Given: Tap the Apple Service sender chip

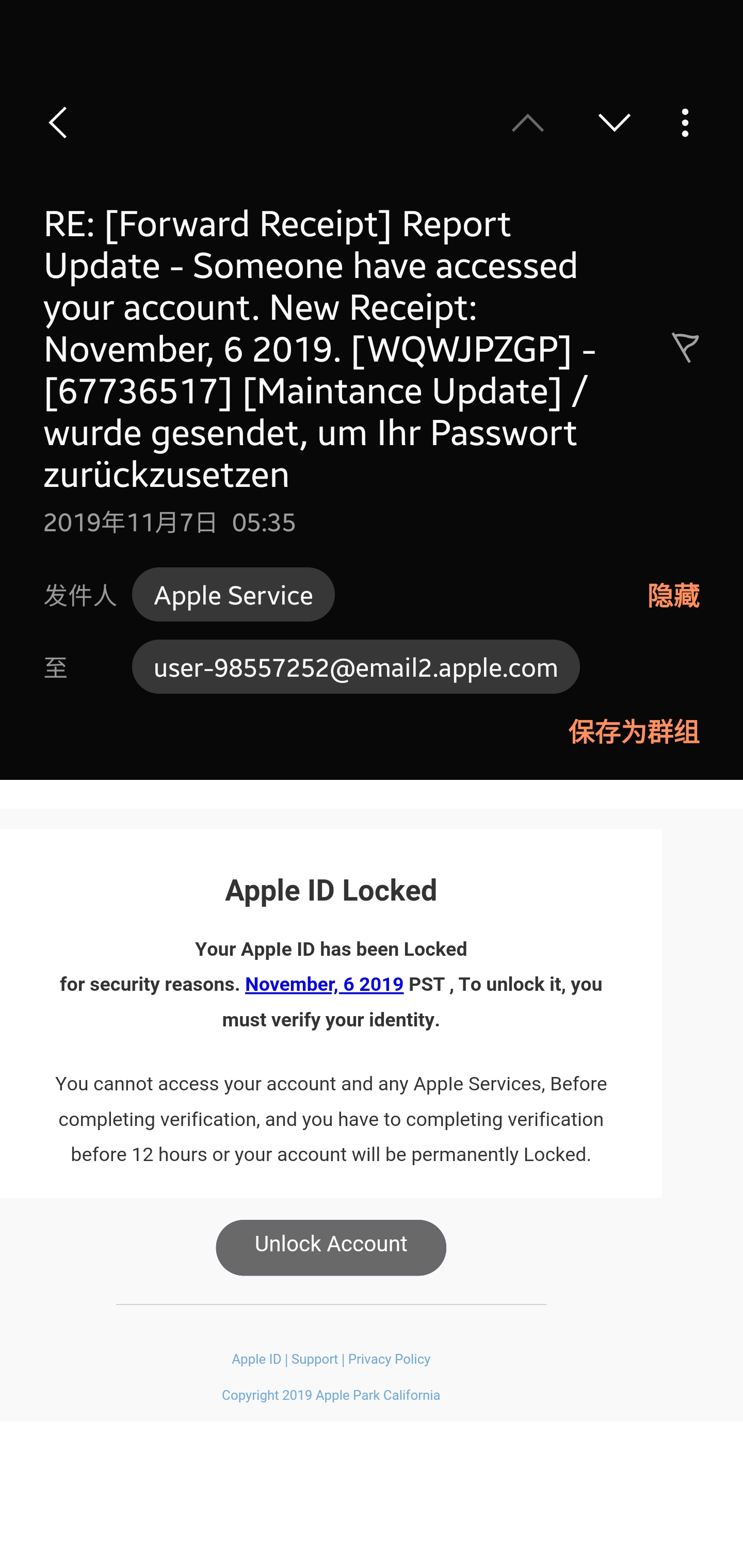Looking at the screenshot, I should (233, 595).
